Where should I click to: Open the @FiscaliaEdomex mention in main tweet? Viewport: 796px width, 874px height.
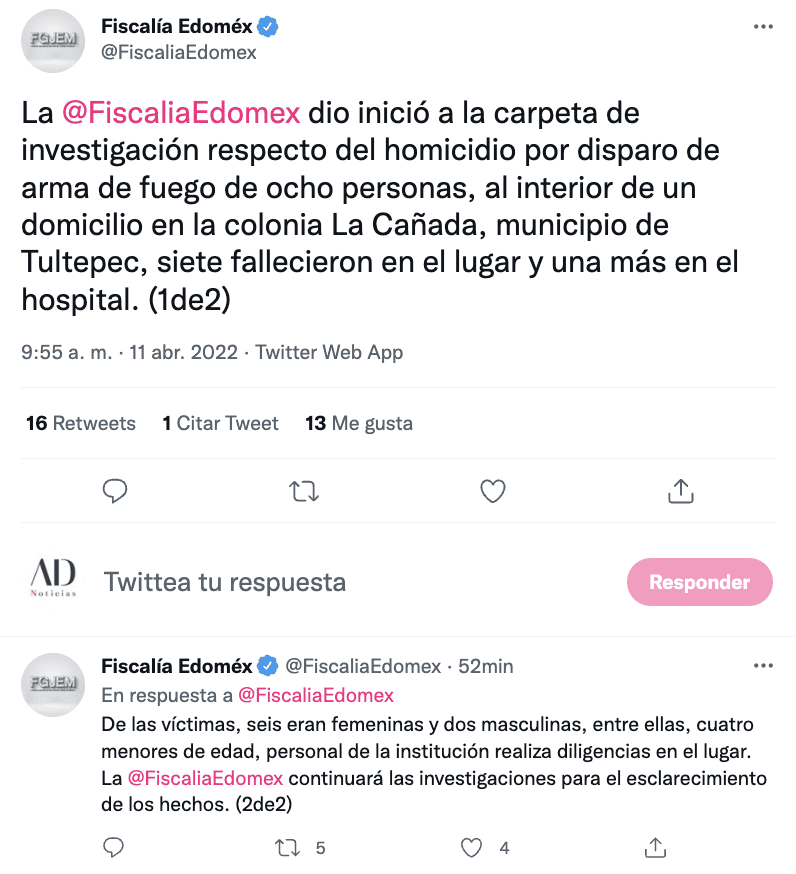point(181,111)
